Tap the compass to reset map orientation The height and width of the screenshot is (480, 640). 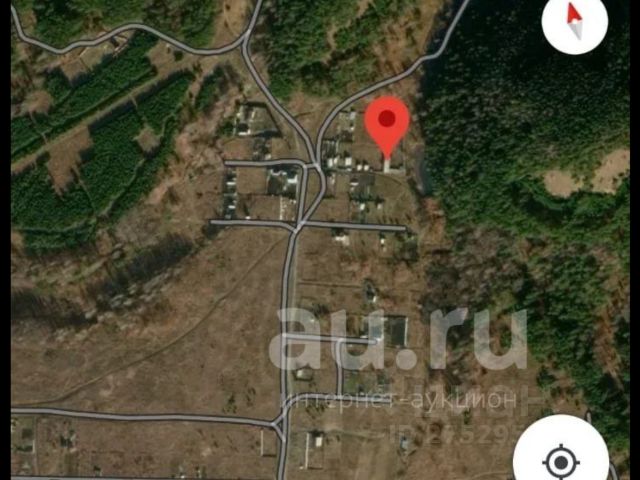[x=573, y=21]
